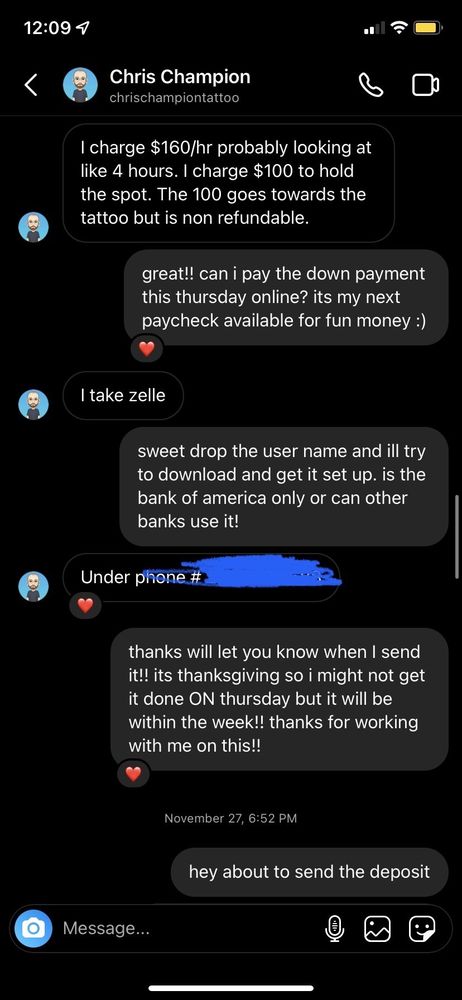Record a voice message with the microphone
This screenshot has height=1000, width=462.
pos(334,928)
